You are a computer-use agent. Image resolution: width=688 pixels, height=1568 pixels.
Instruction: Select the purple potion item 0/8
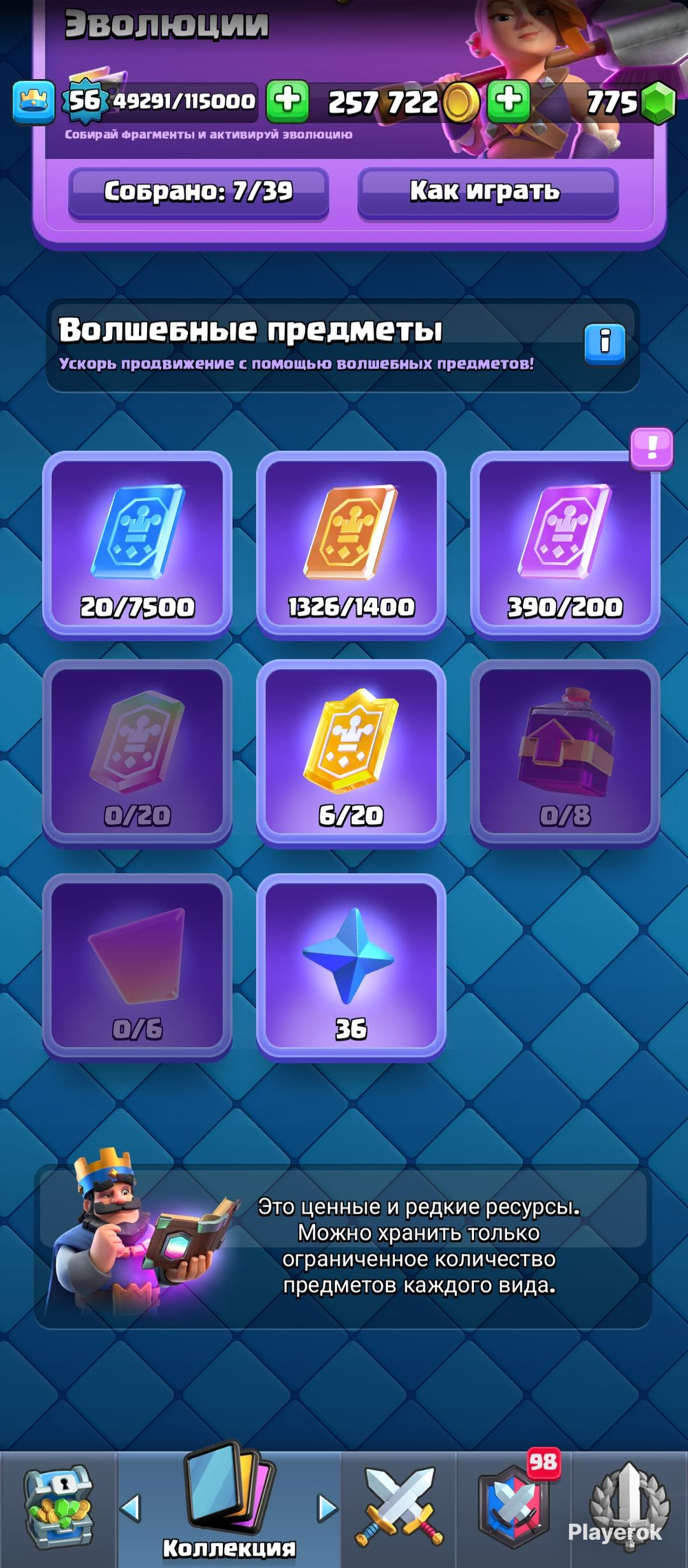click(564, 752)
